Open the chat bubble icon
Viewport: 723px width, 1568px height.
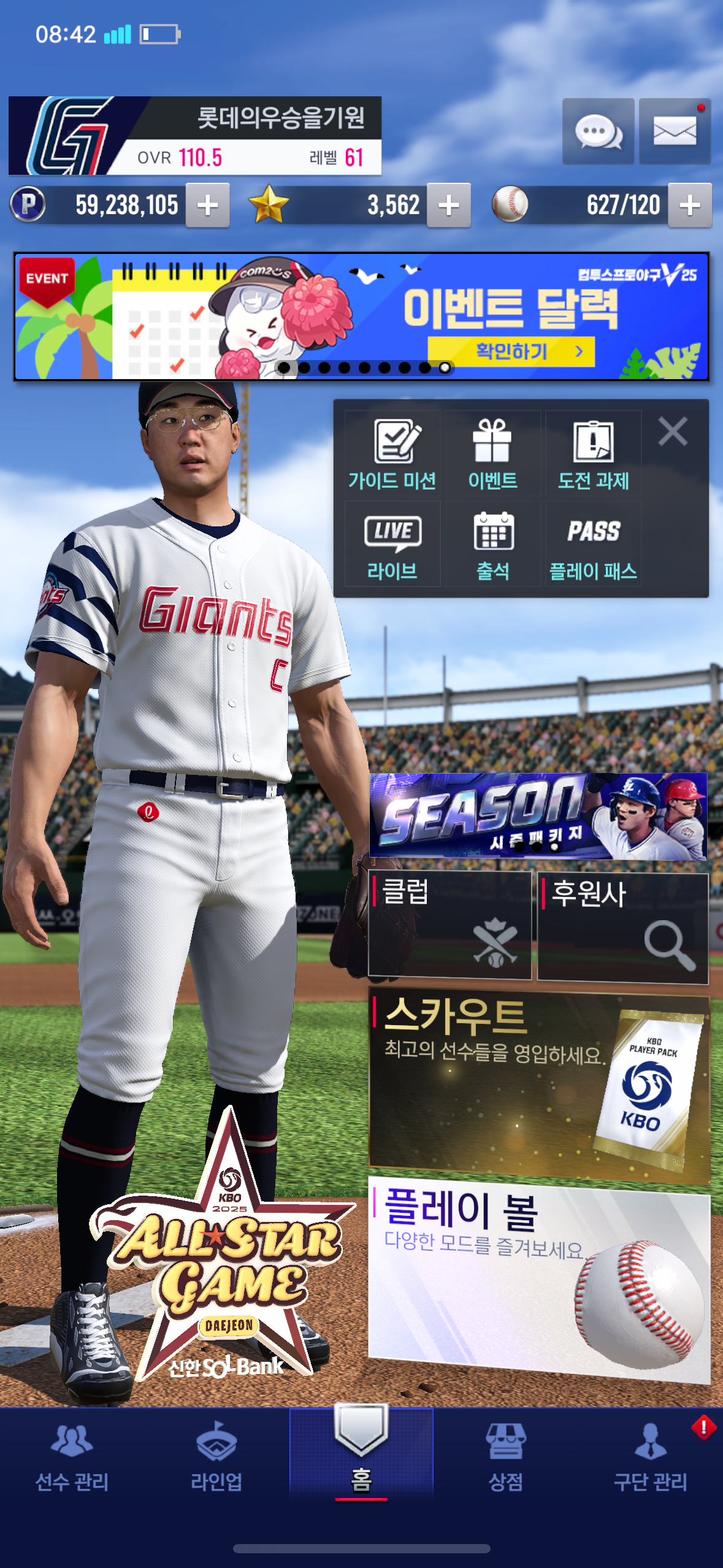(598, 131)
